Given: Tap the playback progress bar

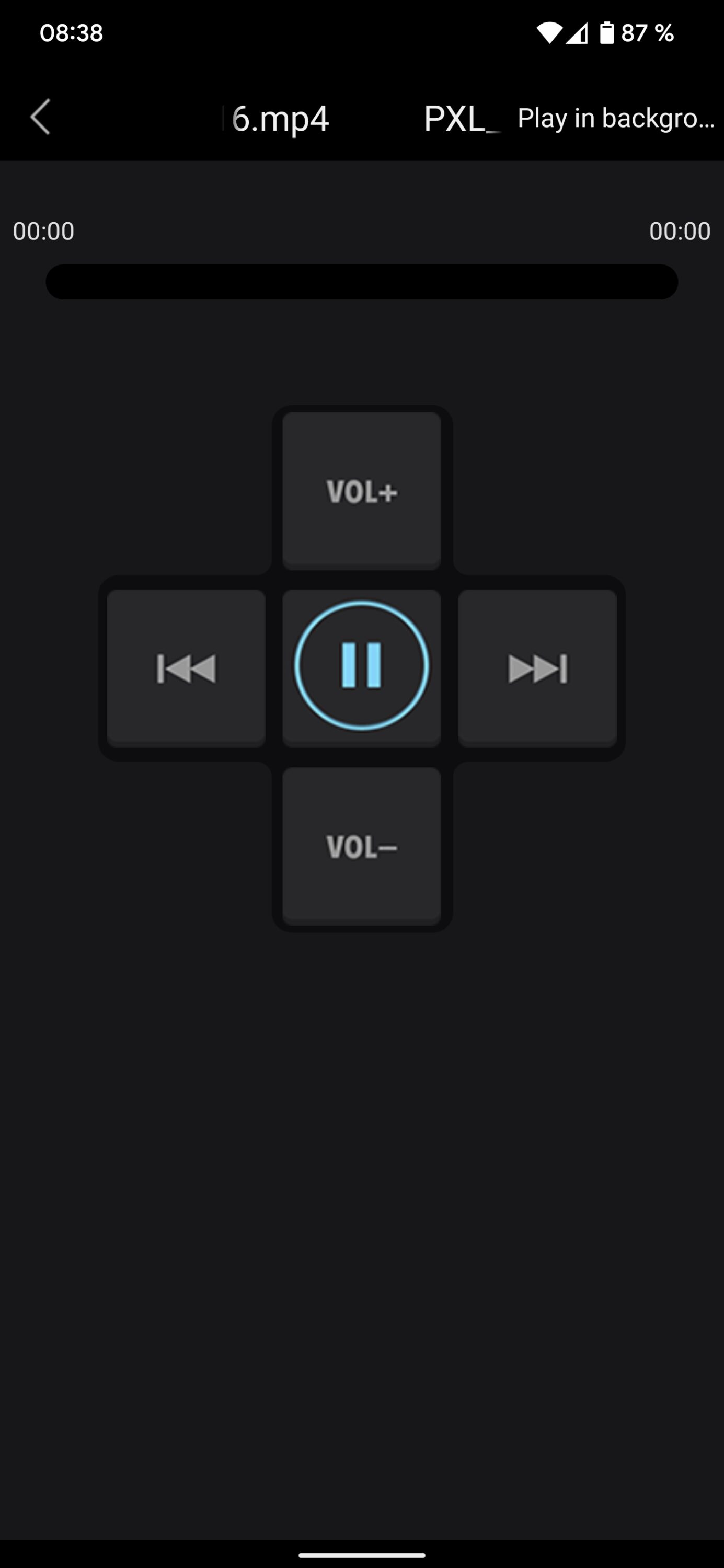Looking at the screenshot, I should click(x=362, y=282).
